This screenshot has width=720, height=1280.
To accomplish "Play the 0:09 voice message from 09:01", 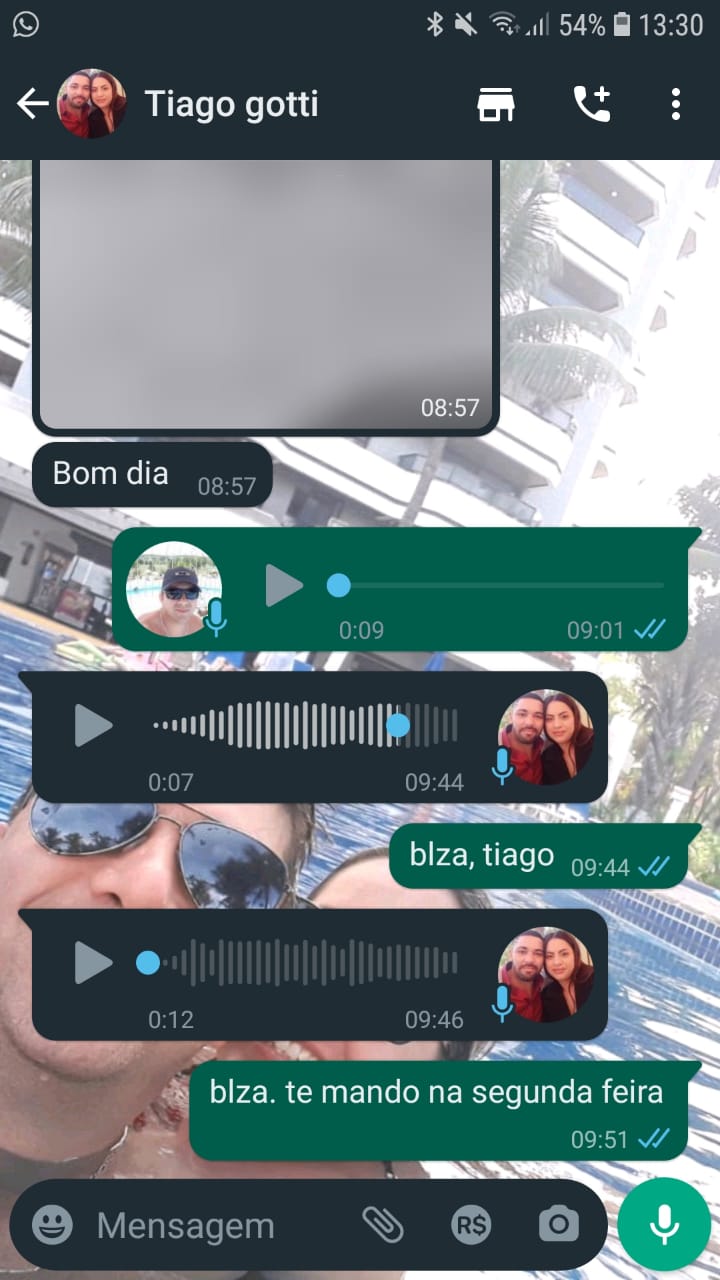I will pos(284,586).
